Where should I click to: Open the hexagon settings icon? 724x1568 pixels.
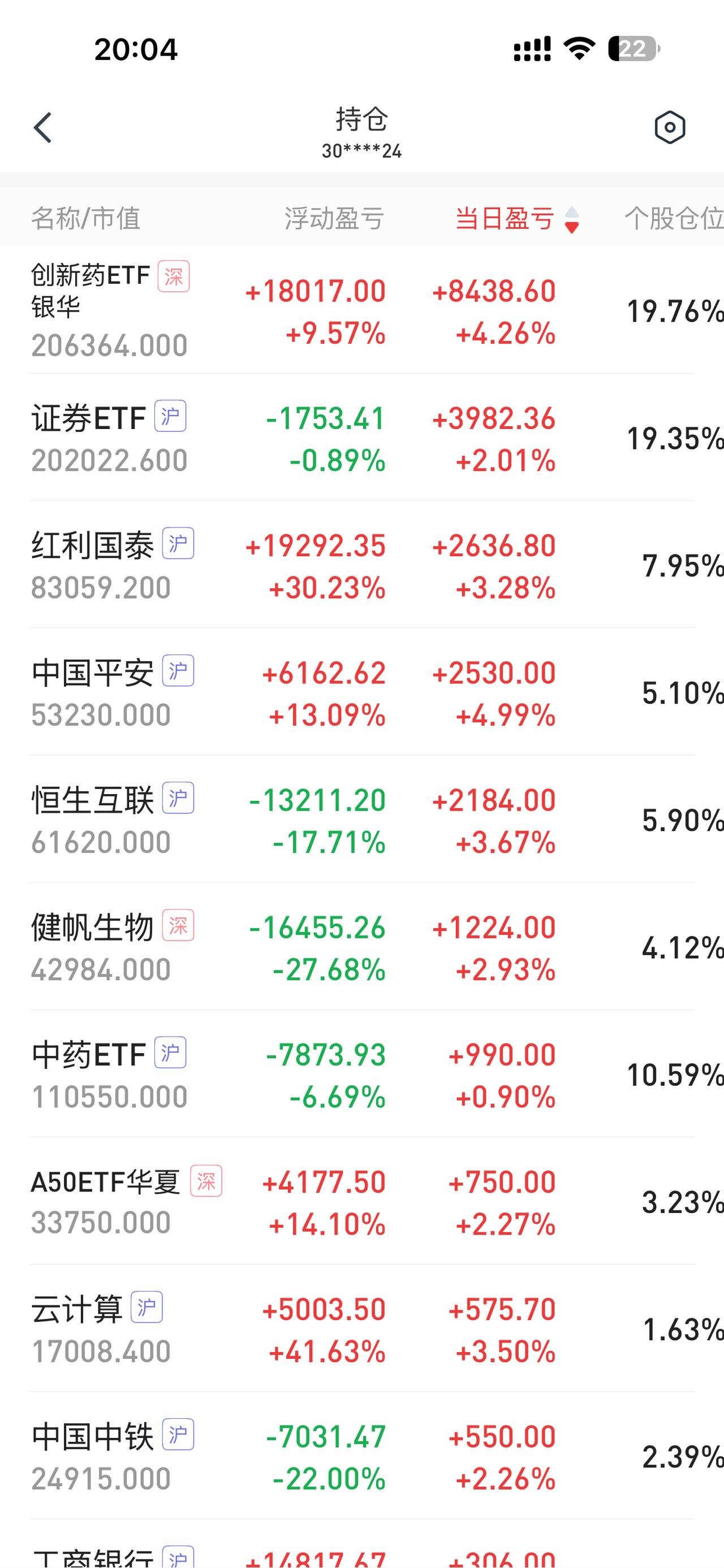tap(670, 127)
